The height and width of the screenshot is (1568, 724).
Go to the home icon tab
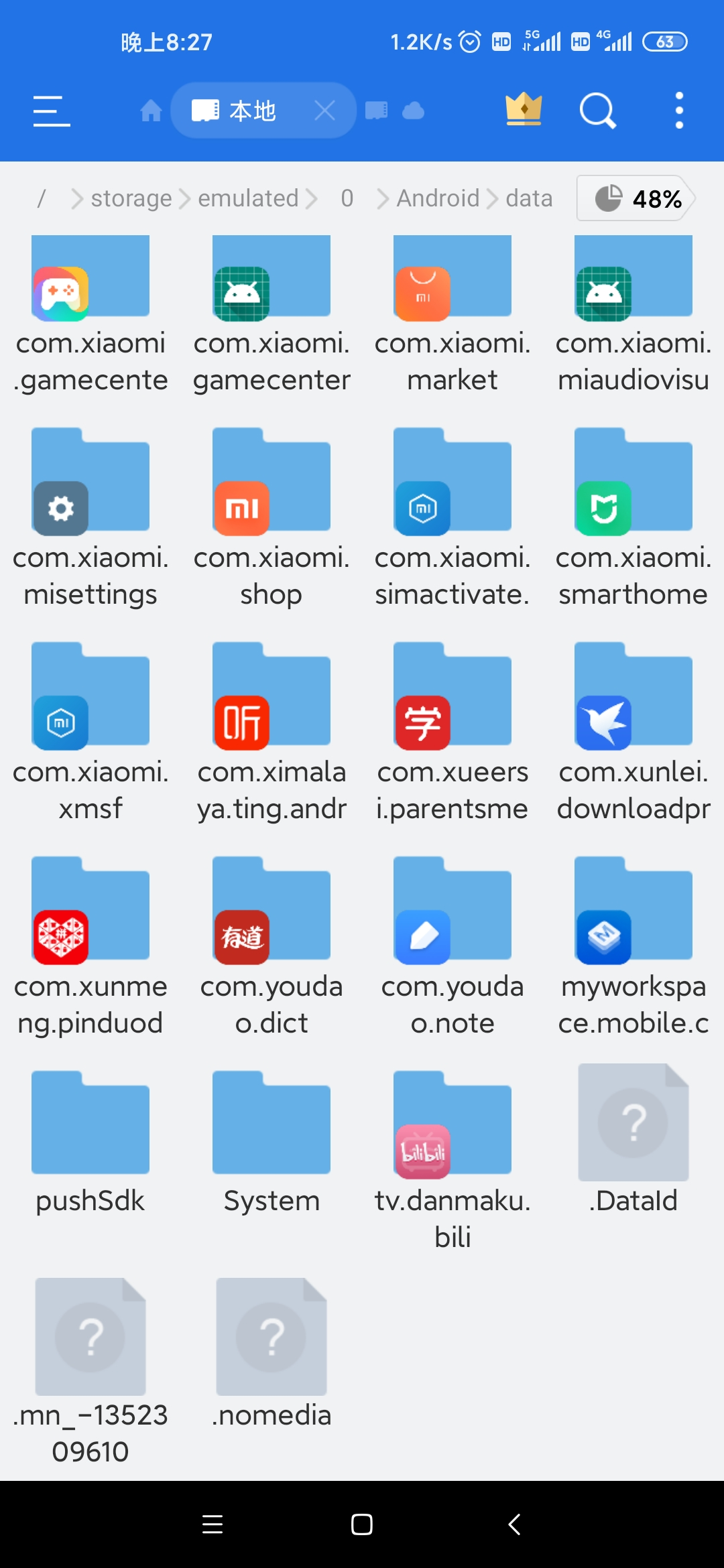pyautogui.click(x=151, y=111)
